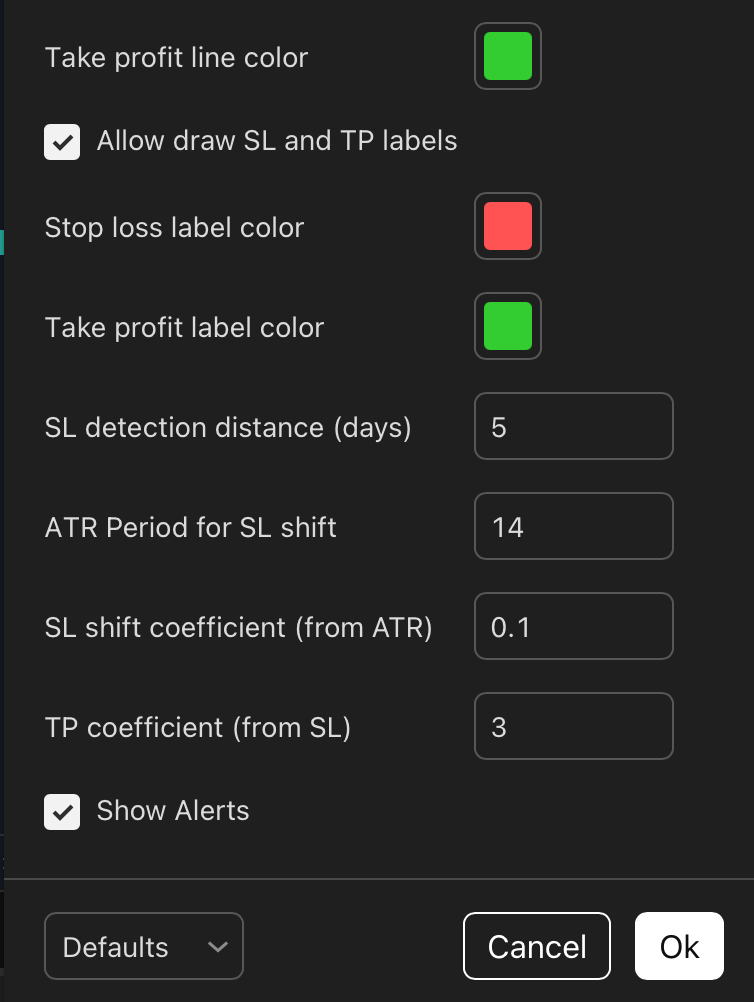754x1002 pixels.
Task: Select the ATR Period for SL shift field
Action: tap(573, 527)
